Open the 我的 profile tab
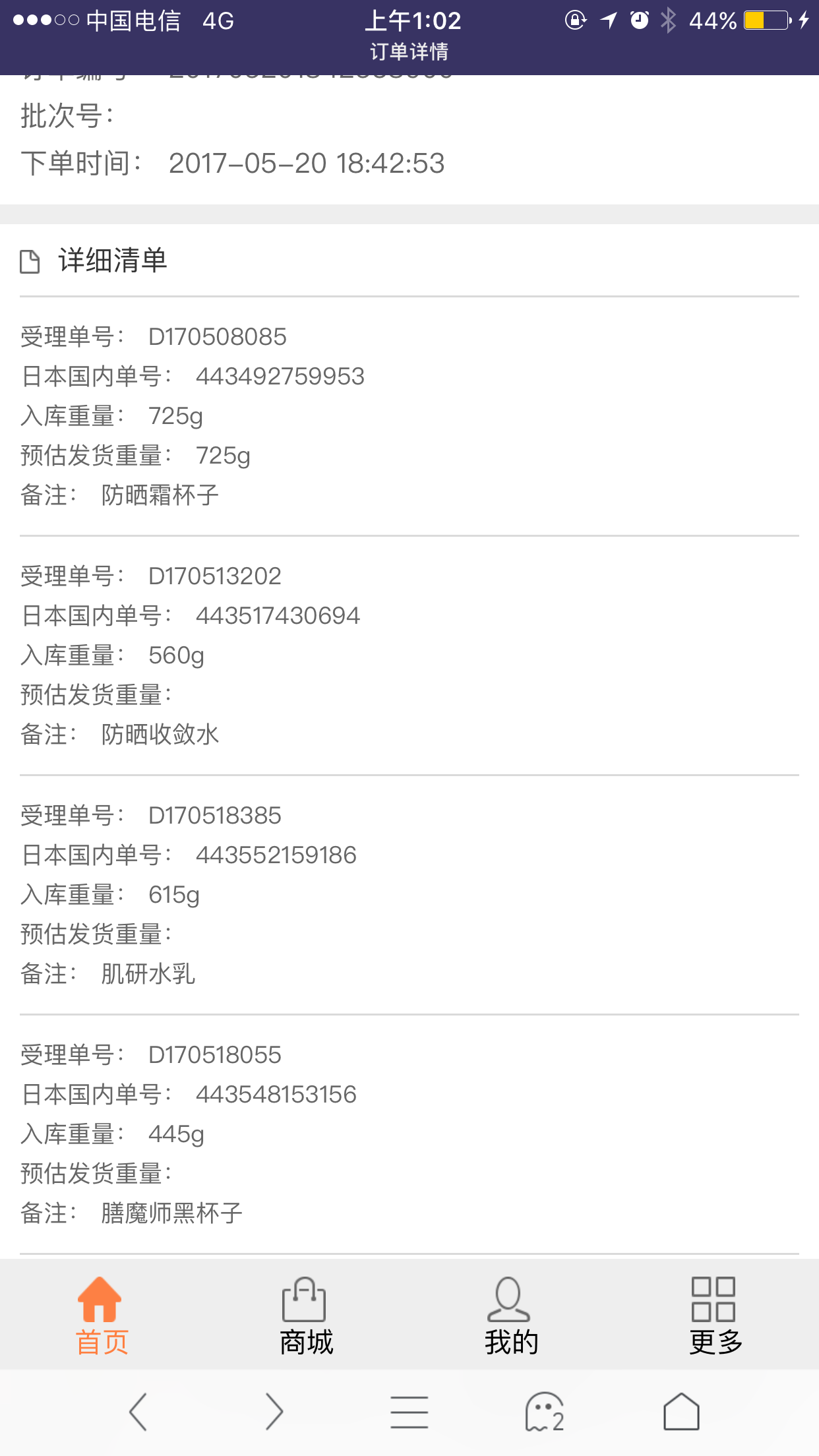This screenshot has width=819, height=1456. 512,1315
